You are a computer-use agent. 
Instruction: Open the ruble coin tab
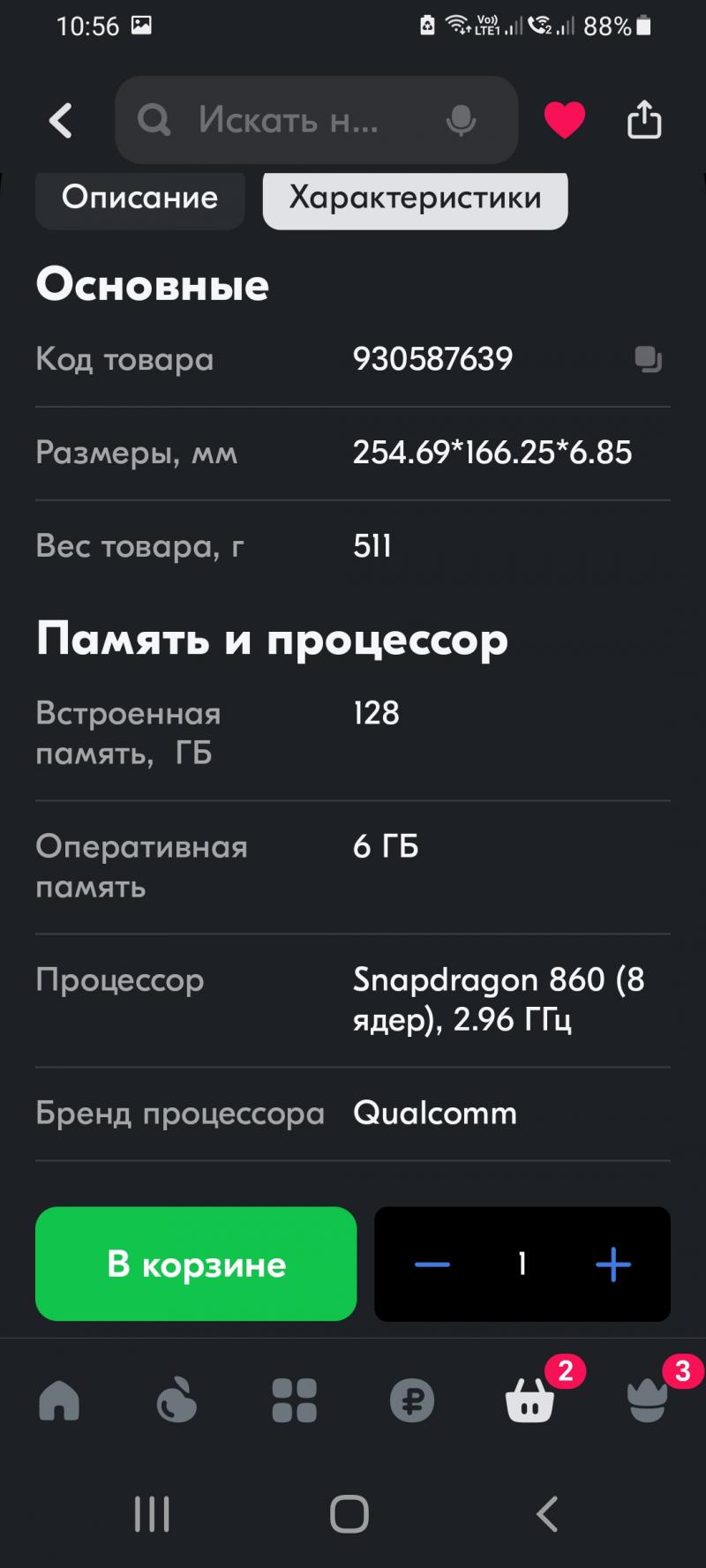click(412, 1399)
